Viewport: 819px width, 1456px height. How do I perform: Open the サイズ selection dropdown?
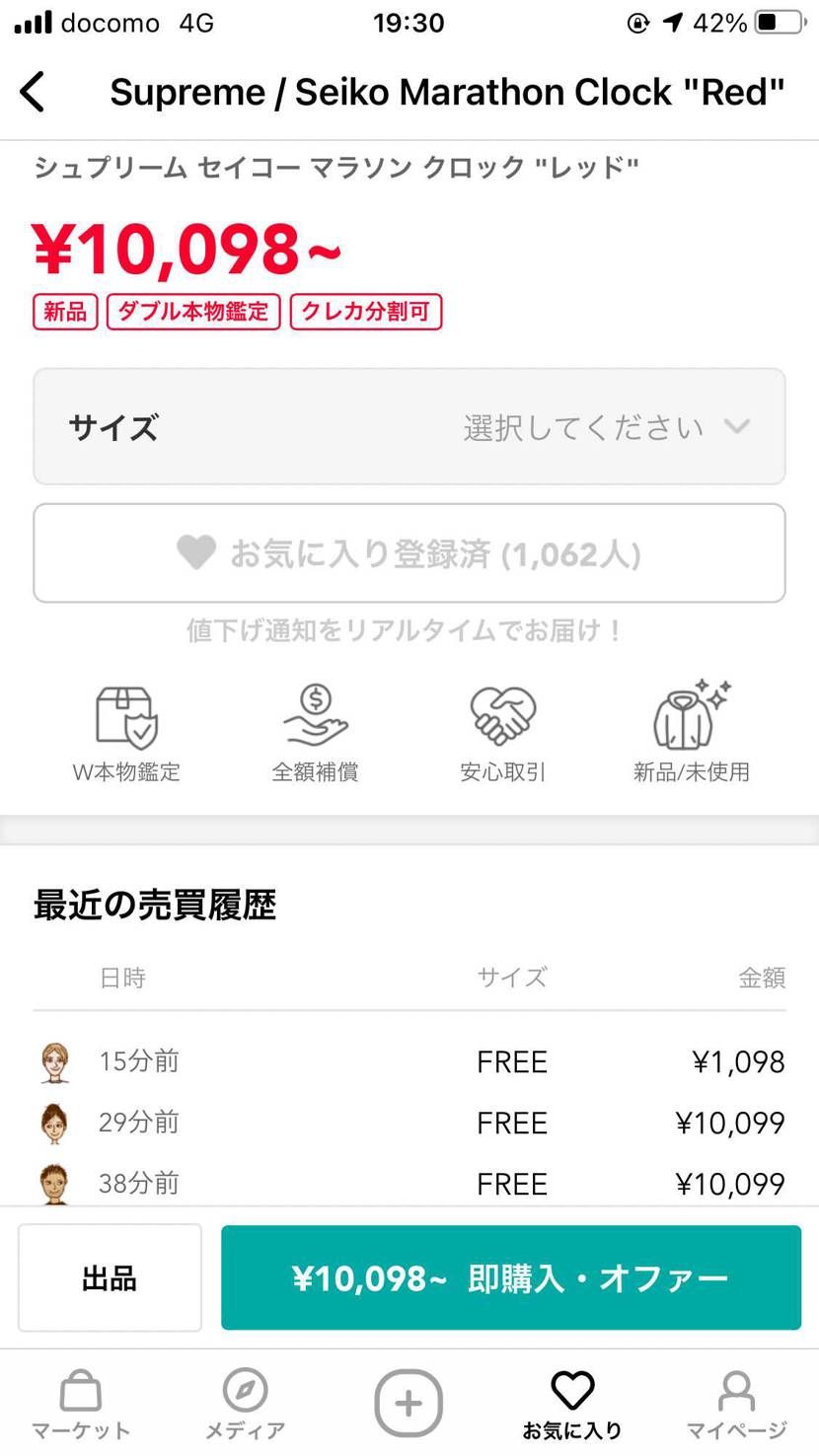(x=409, y=426)
